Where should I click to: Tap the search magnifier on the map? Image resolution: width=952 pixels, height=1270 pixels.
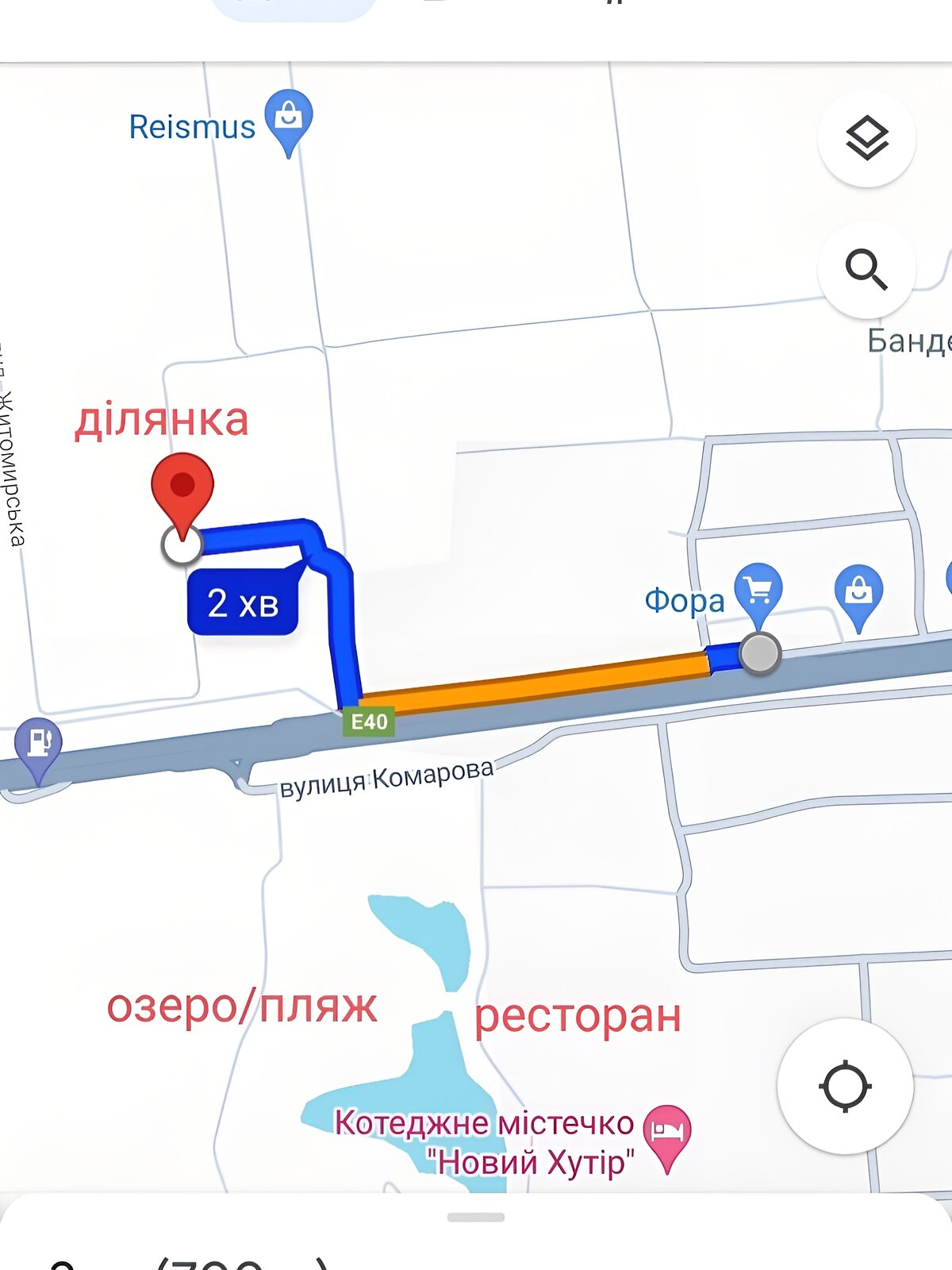(866, 270)
